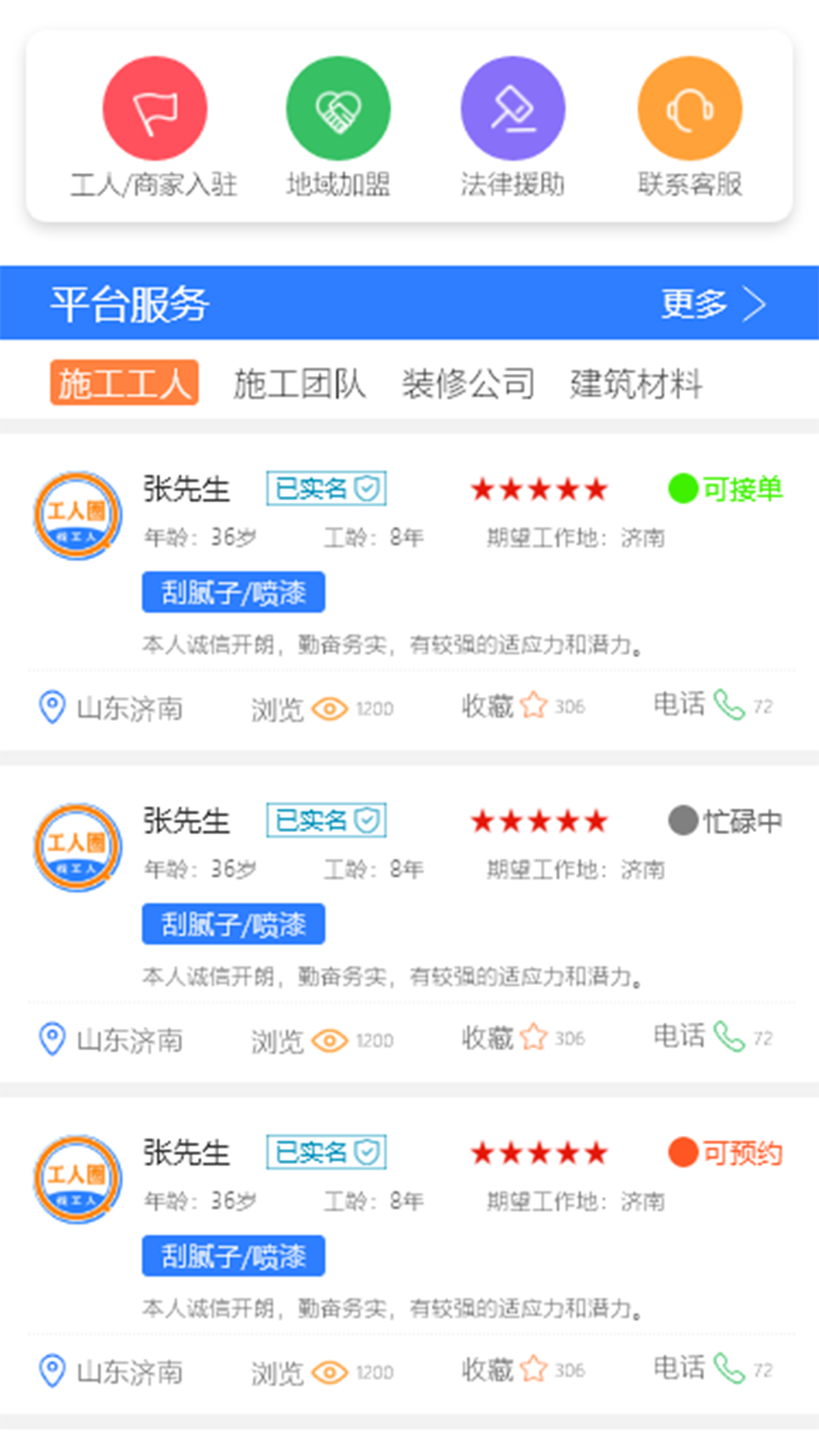Image resolution: width=819 pixels, height=1456 pixels.
Task: Click the verified shield in the first 已实名 badge
Action: point(369,488)
